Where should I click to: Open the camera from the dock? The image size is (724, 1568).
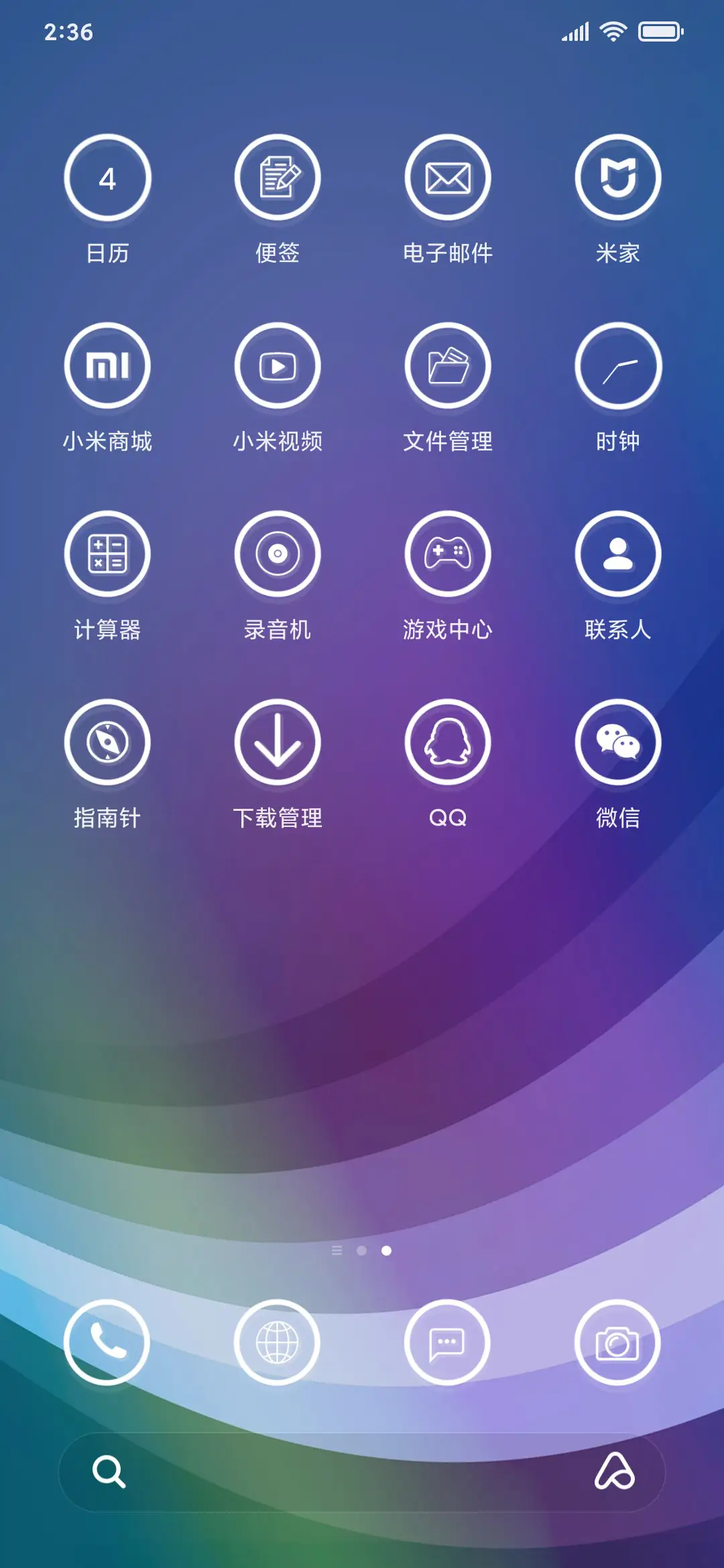(617, 1344)
